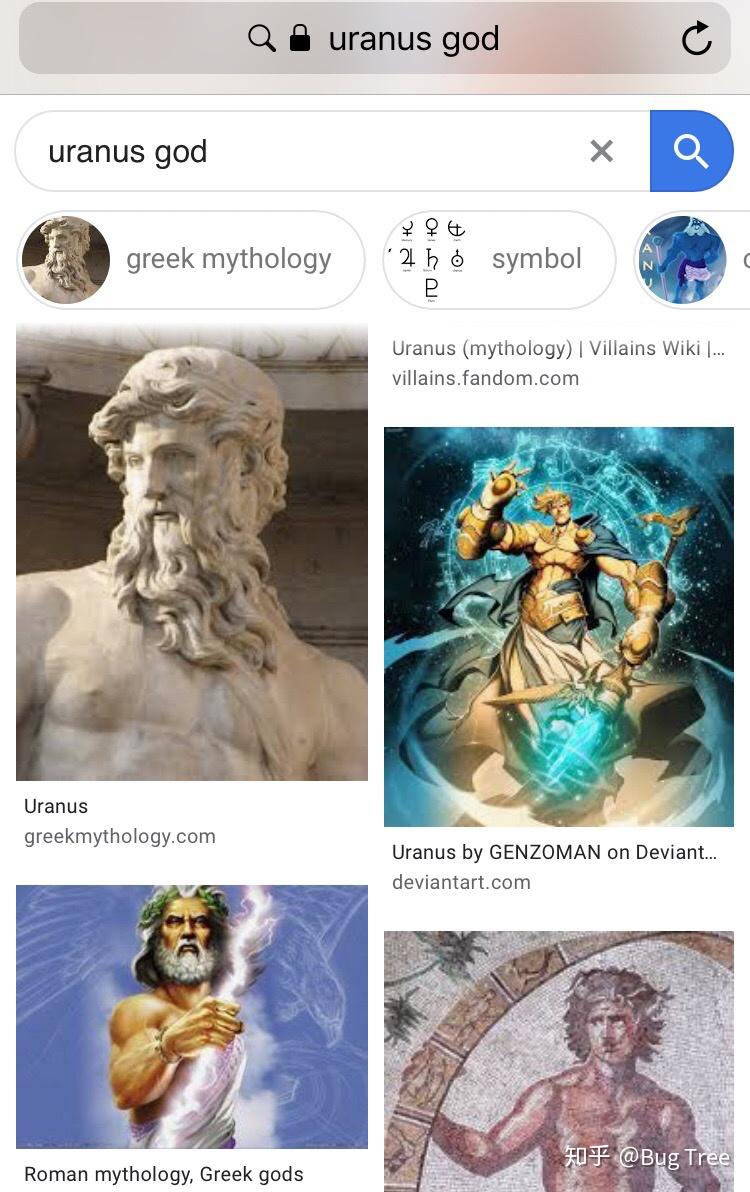Image resolution: width=750 pixels, height=1192 pixels.
Task: Open the Uranus statue image from greekmythology.com
Action: coord(191,552)
